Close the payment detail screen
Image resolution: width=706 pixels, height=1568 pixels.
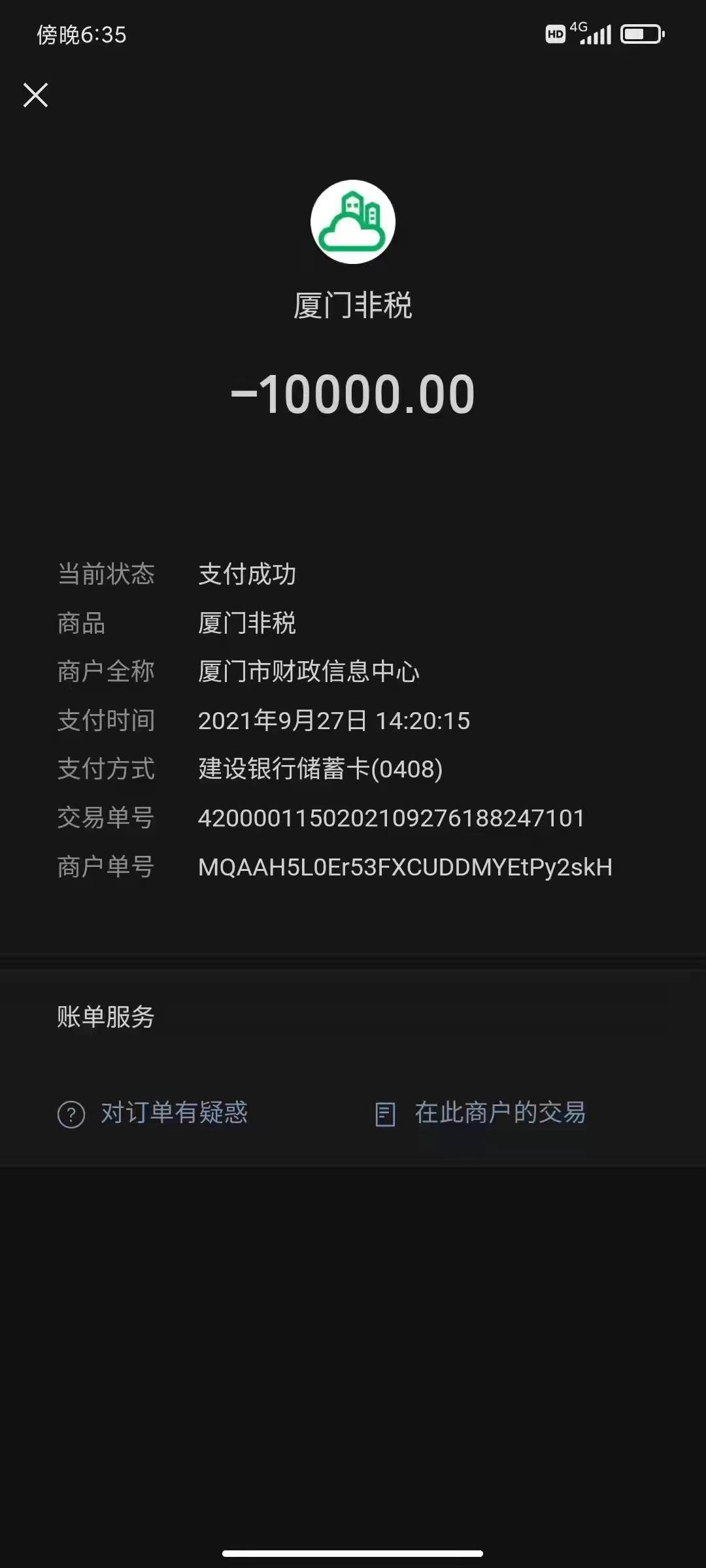coord(36,95)
